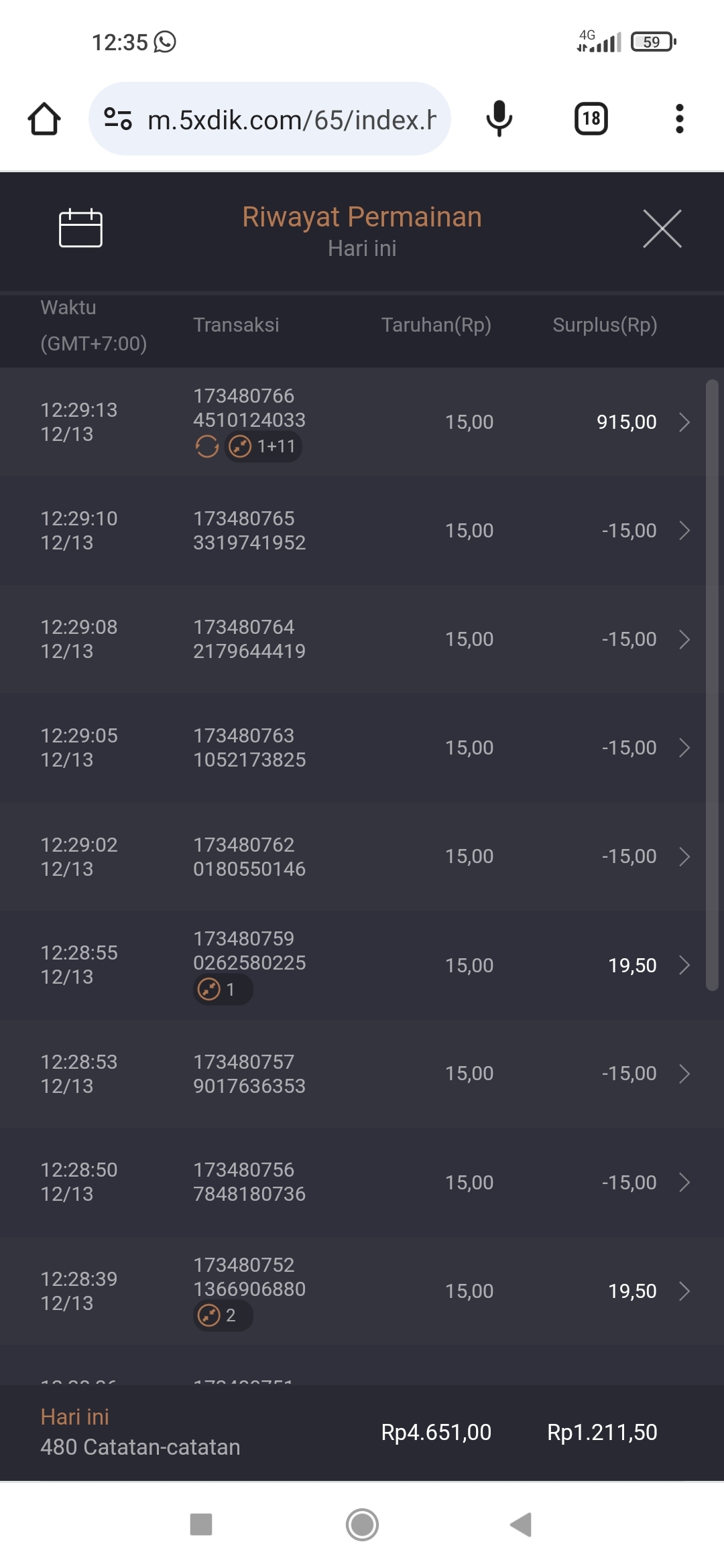This screenshot has width=724, height=1568.
Task: Open the tab switcher showing 18 tabs
Action: point(591,119)
